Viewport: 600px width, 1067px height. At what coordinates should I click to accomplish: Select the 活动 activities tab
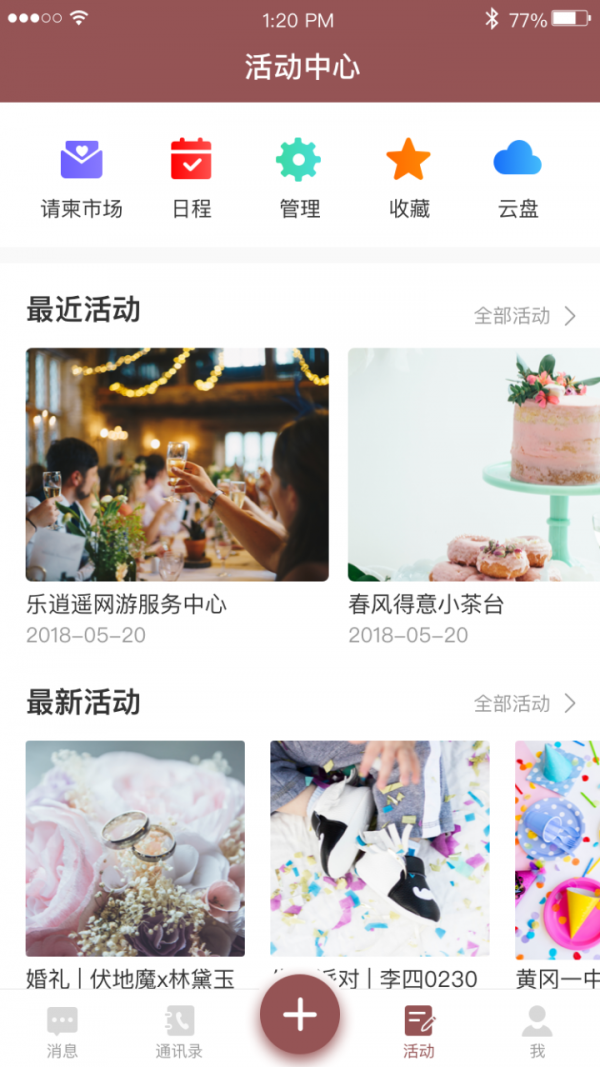[x=419, y=1031]
